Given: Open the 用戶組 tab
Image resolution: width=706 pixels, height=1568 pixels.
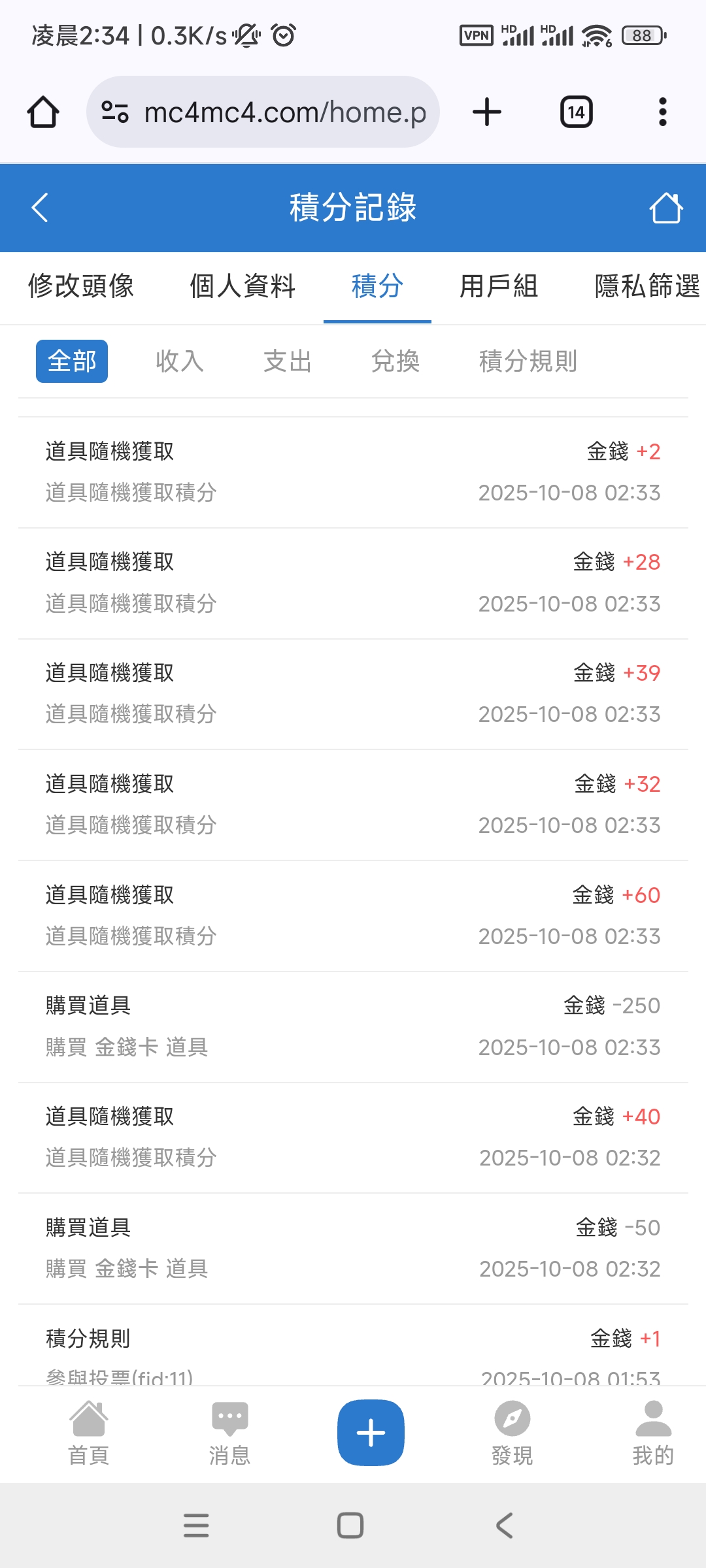Looking at the screenshot, I should point(499,286).
